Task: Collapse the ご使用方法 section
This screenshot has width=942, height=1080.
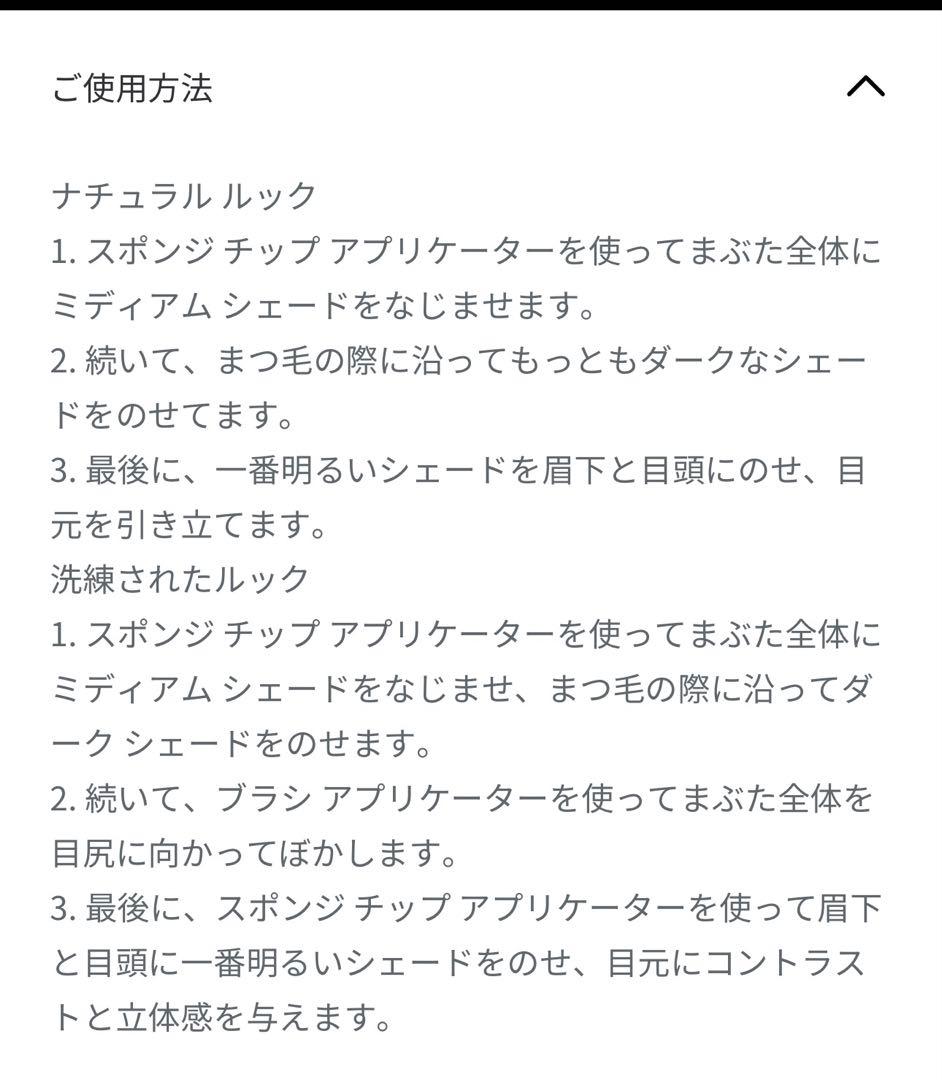Action: point(865,88)
